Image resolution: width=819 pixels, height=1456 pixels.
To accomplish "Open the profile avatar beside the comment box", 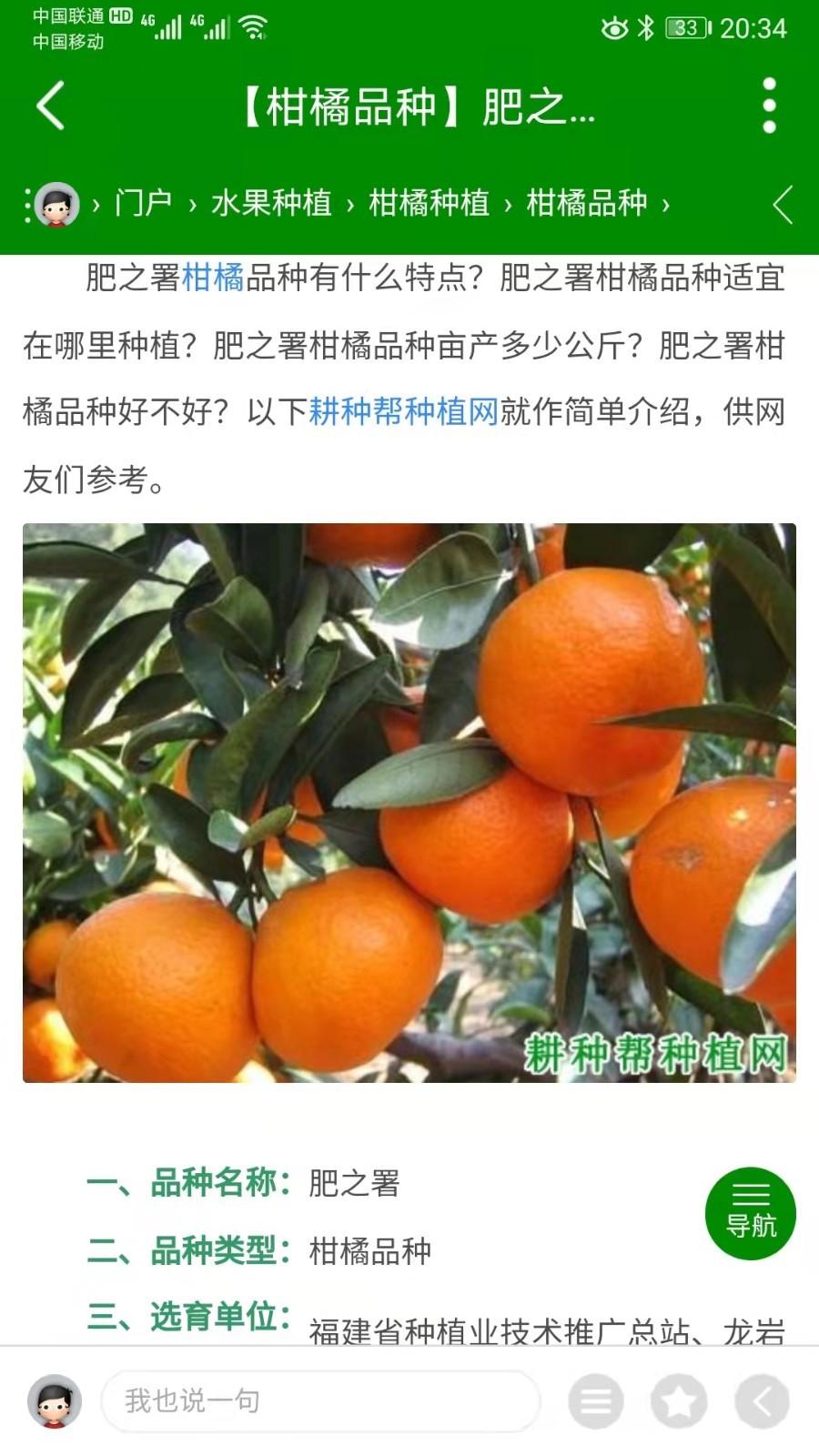I will click(x=55, y=1401).
